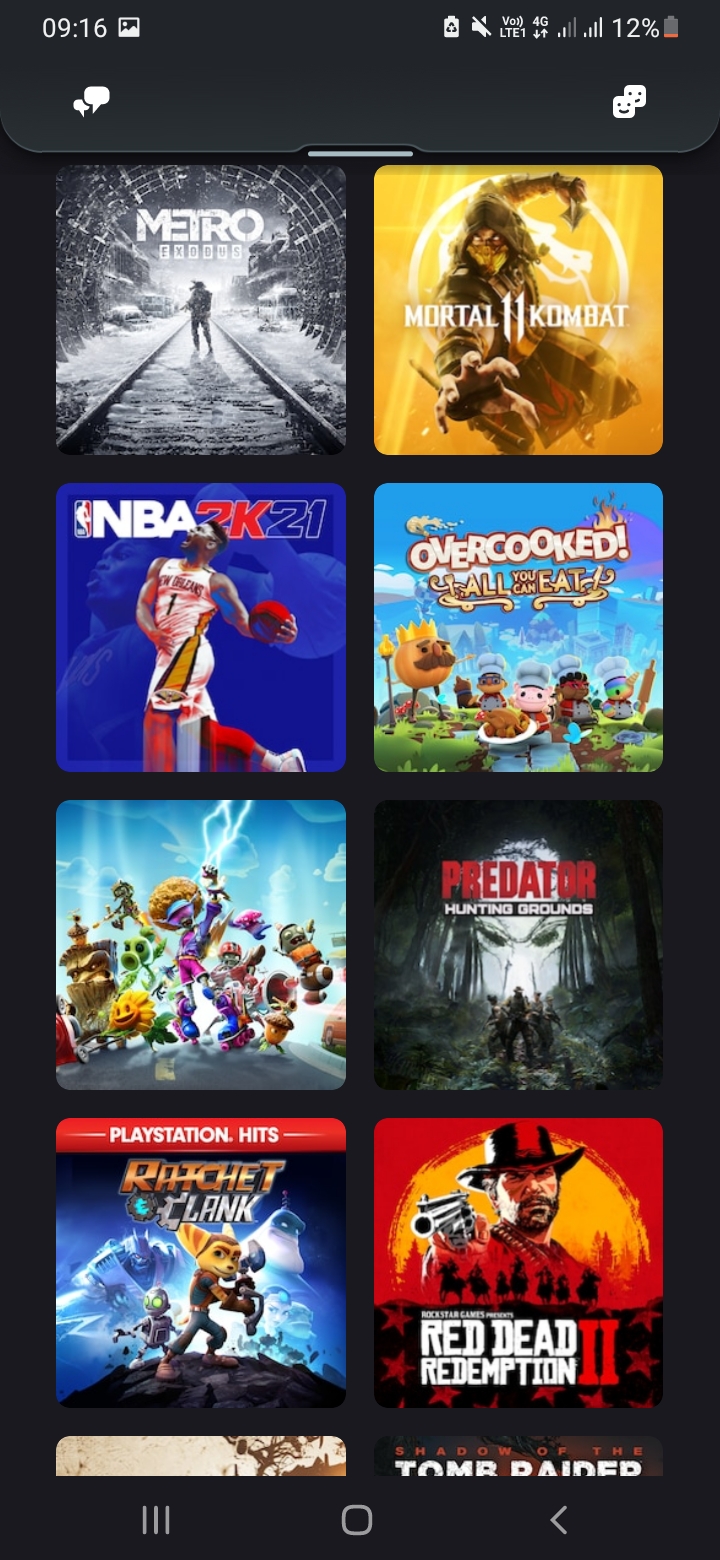
Task: Open NBA 2K21 game cover
Action: (201, 627)
